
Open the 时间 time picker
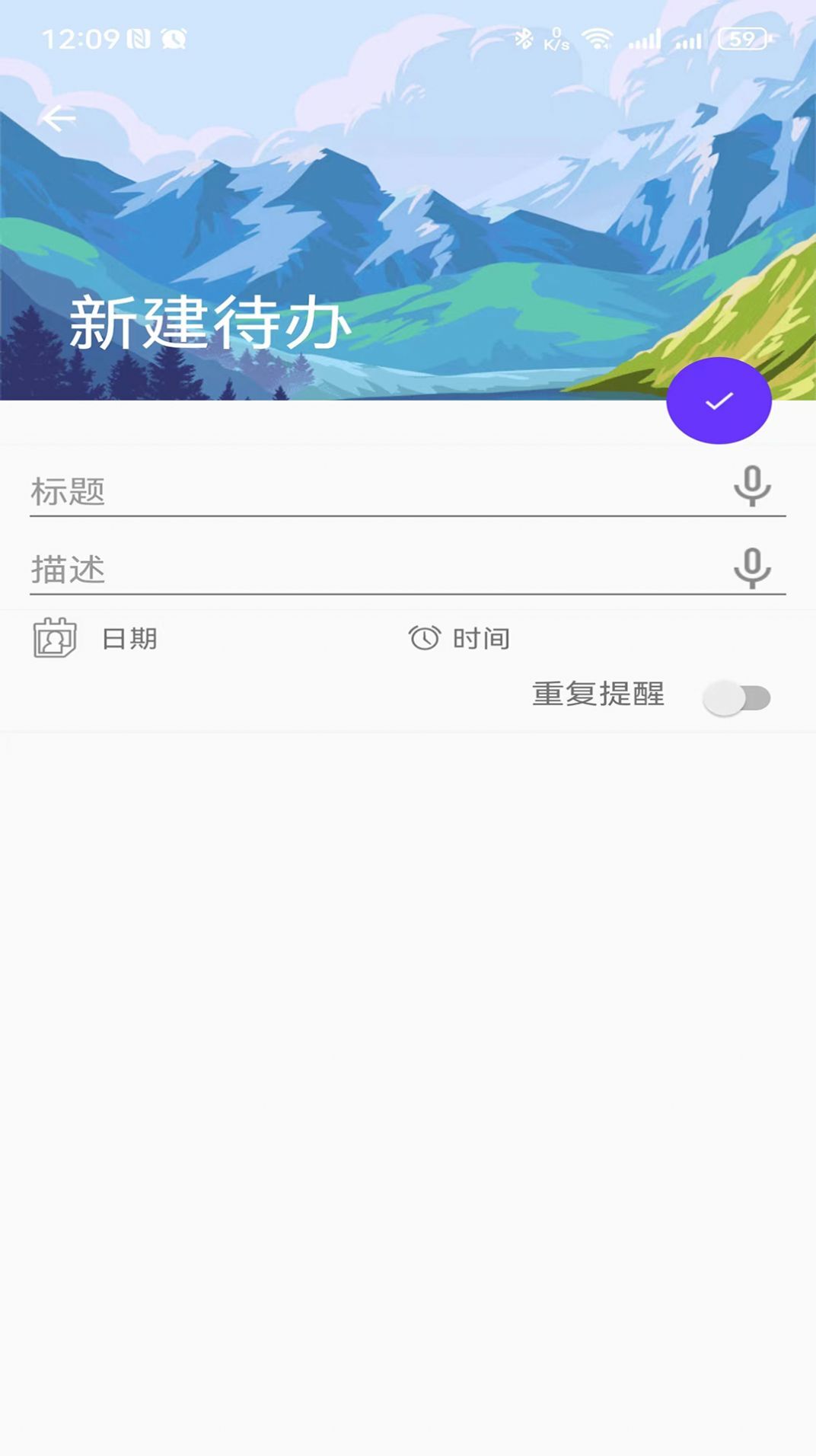480,640
